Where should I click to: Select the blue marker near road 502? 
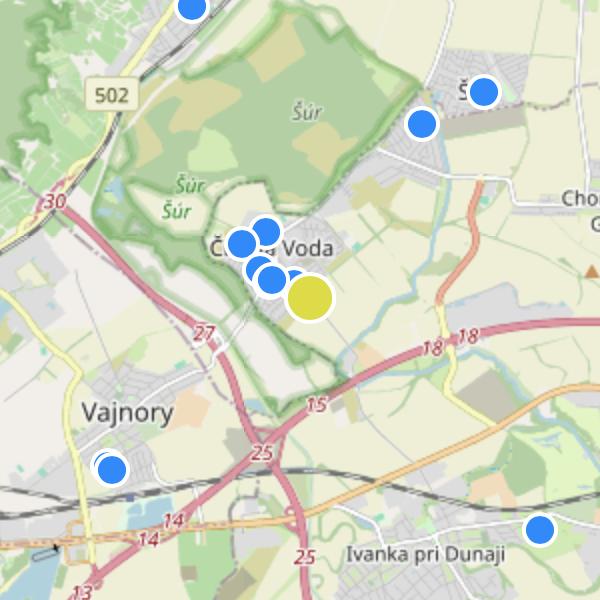pyautogui.click(x=191, y=8)
